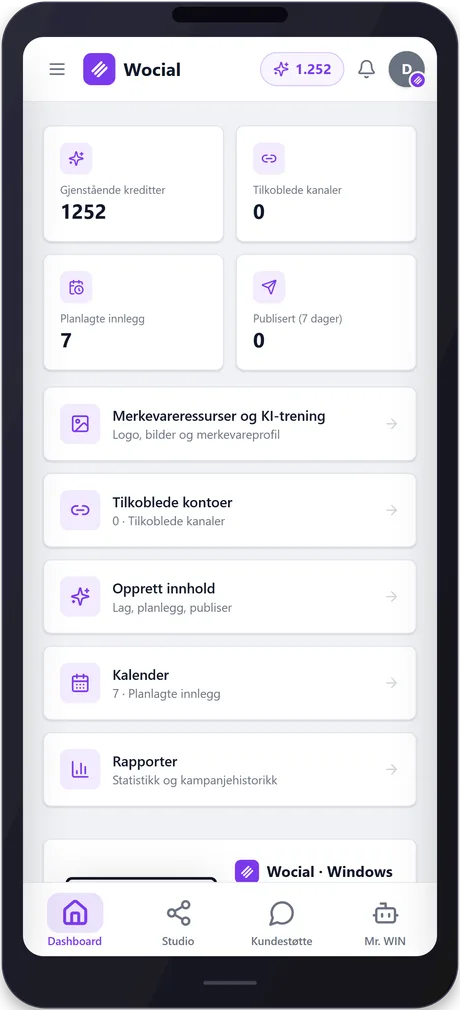Select the Dashboard tab

point(75,922)
